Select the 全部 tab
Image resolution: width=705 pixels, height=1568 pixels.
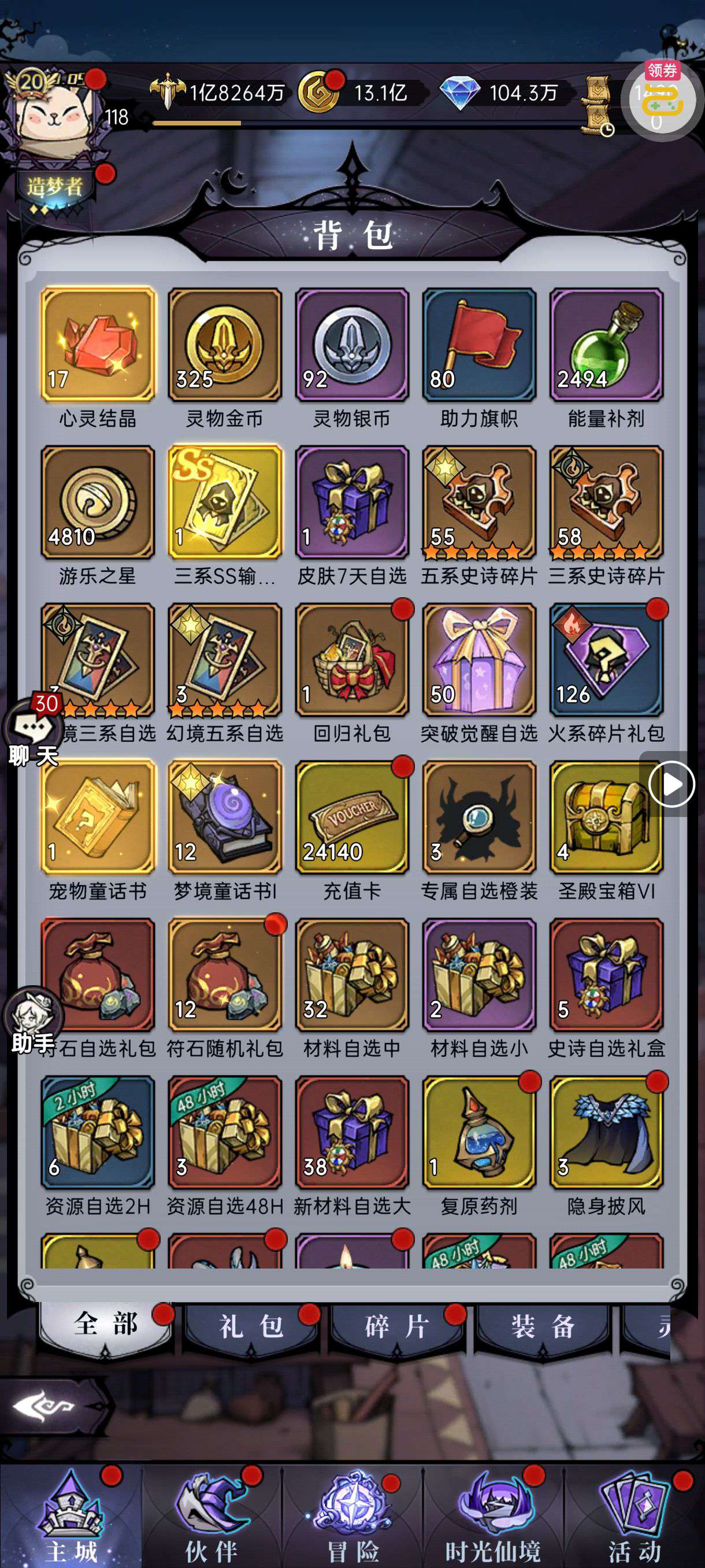point(105,1325)
